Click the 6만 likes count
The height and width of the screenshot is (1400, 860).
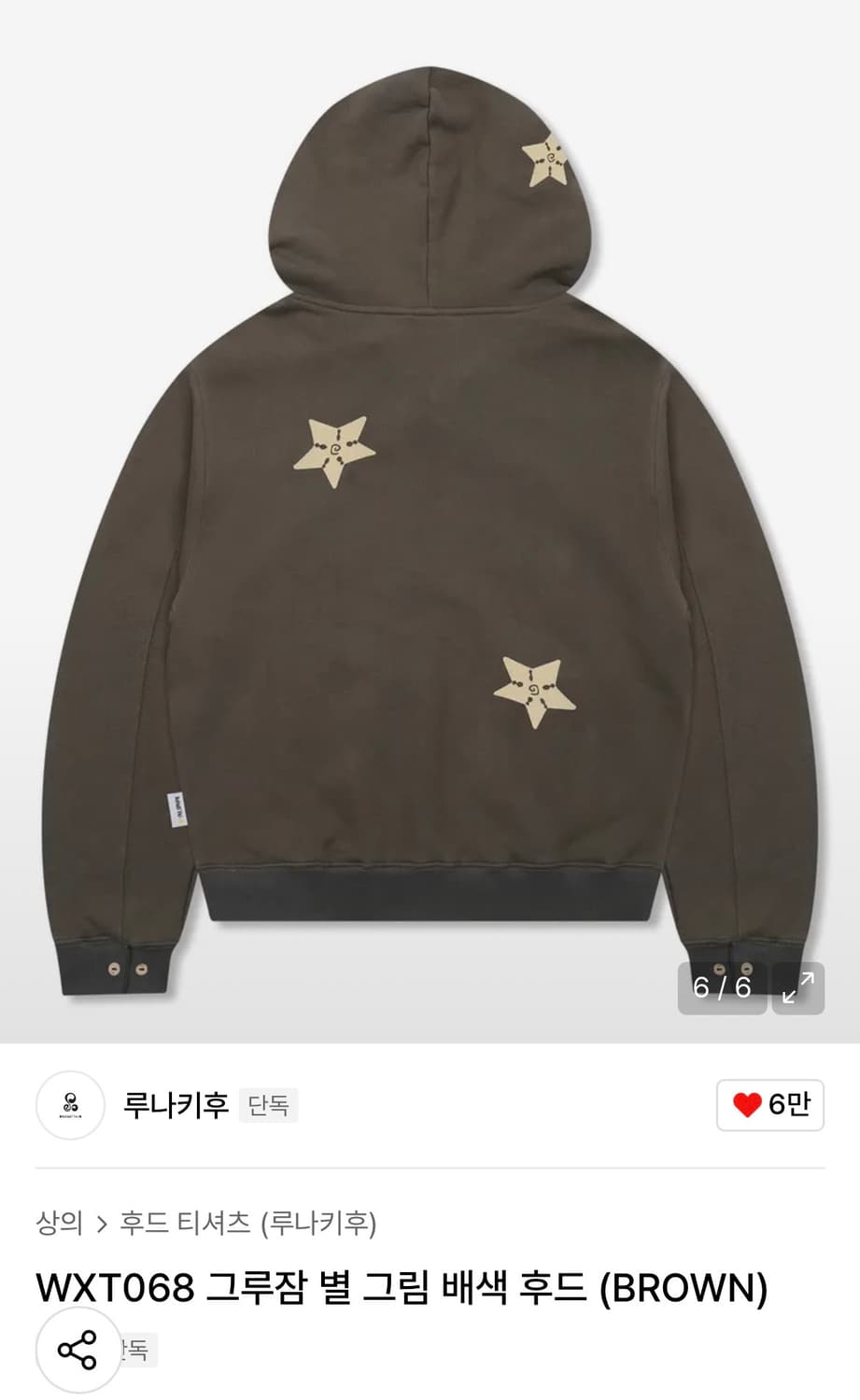(x=789, y=1103)
